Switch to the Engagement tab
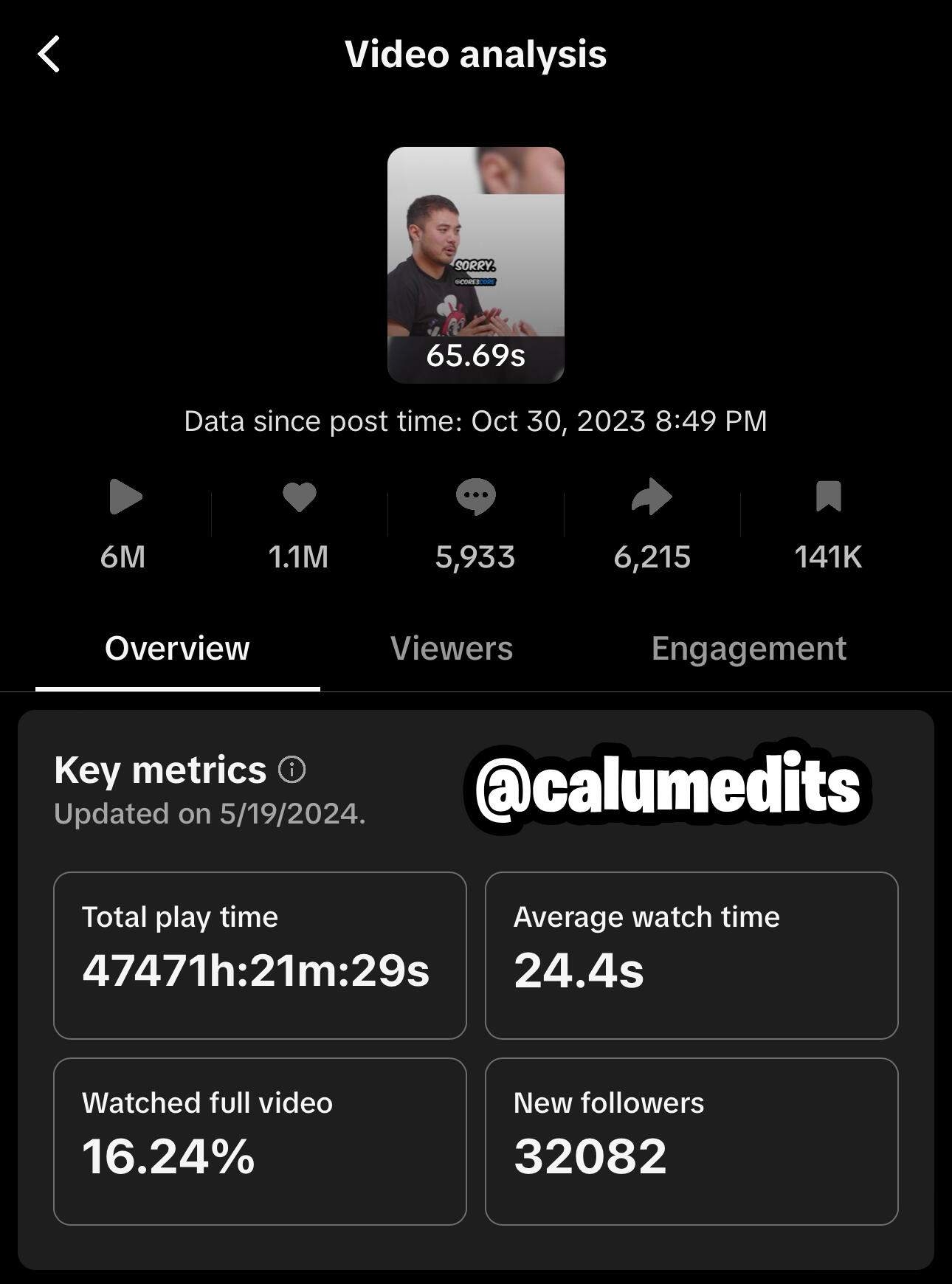The height and width of the screenshot is (1284, 952). [x=748, y=649]
